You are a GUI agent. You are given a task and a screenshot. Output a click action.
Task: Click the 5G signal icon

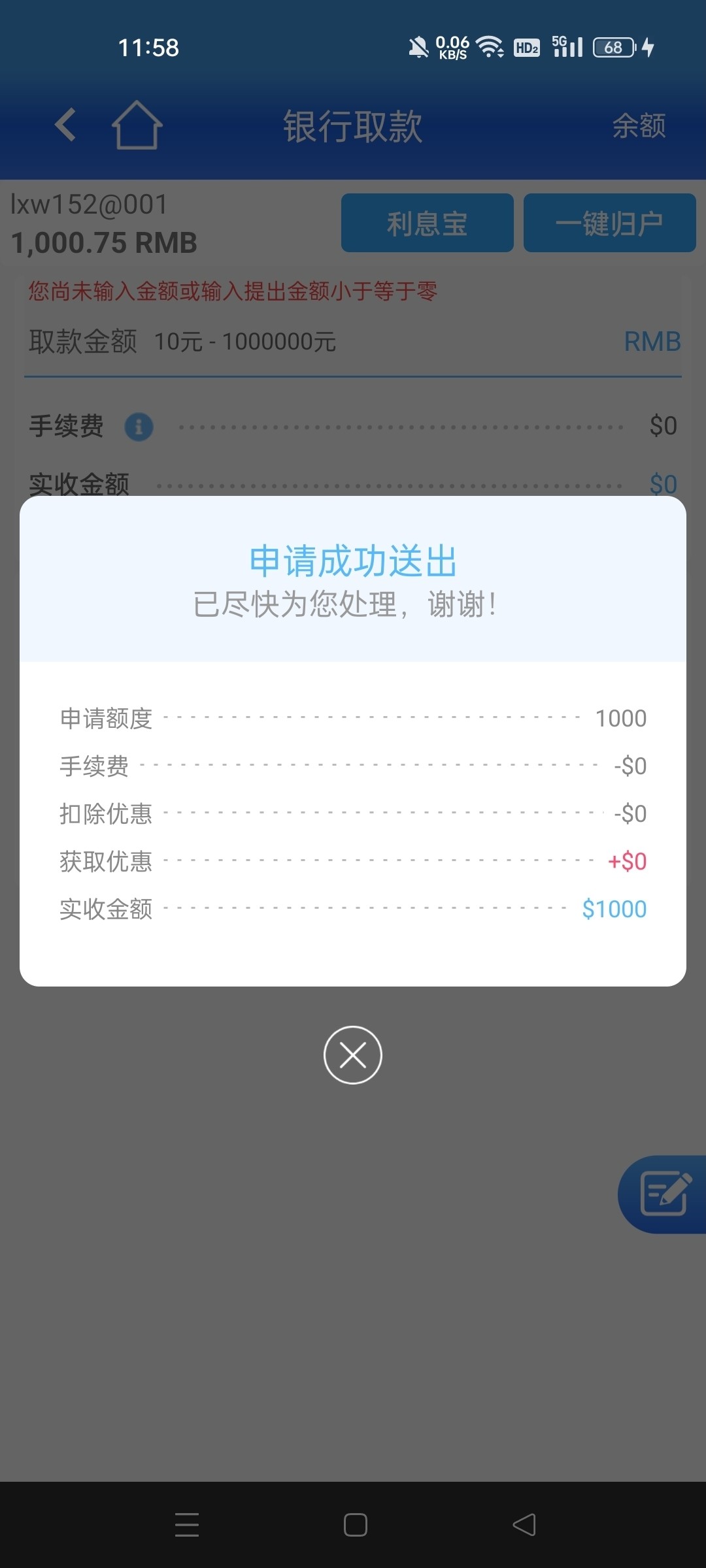[x=567, y=46]
